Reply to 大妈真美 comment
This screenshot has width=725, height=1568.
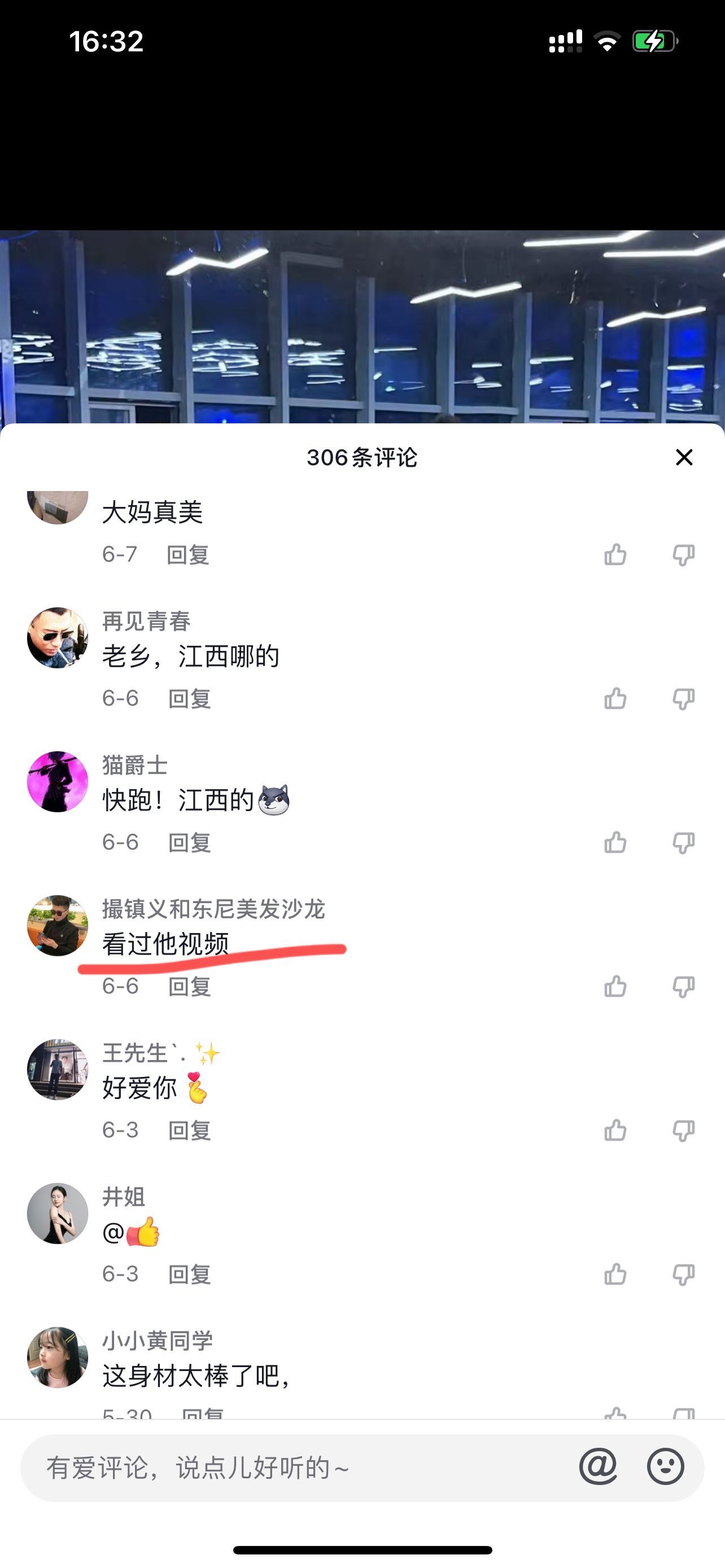(x=188, y=554)
